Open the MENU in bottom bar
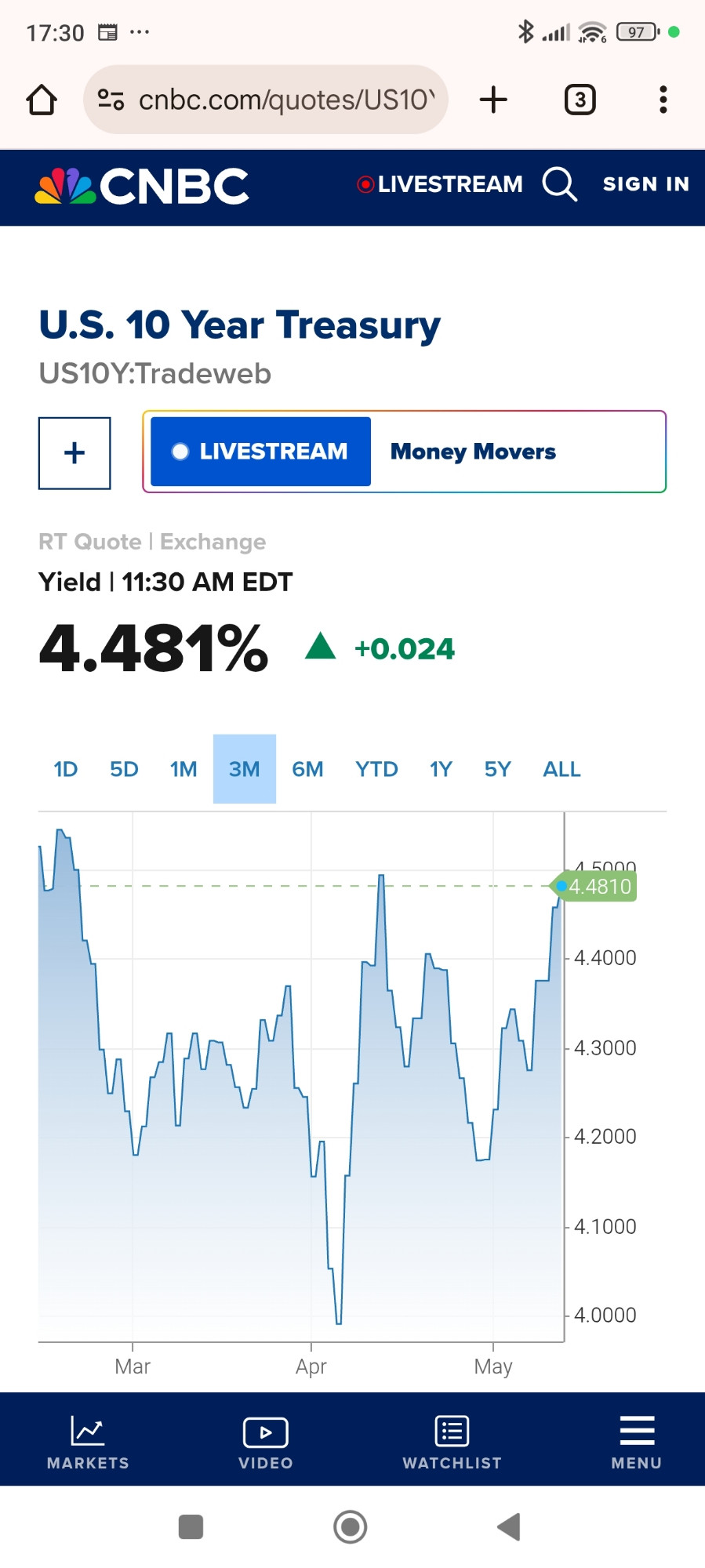This screenshot has height=1568, width=705. [x=637, y=1441]
